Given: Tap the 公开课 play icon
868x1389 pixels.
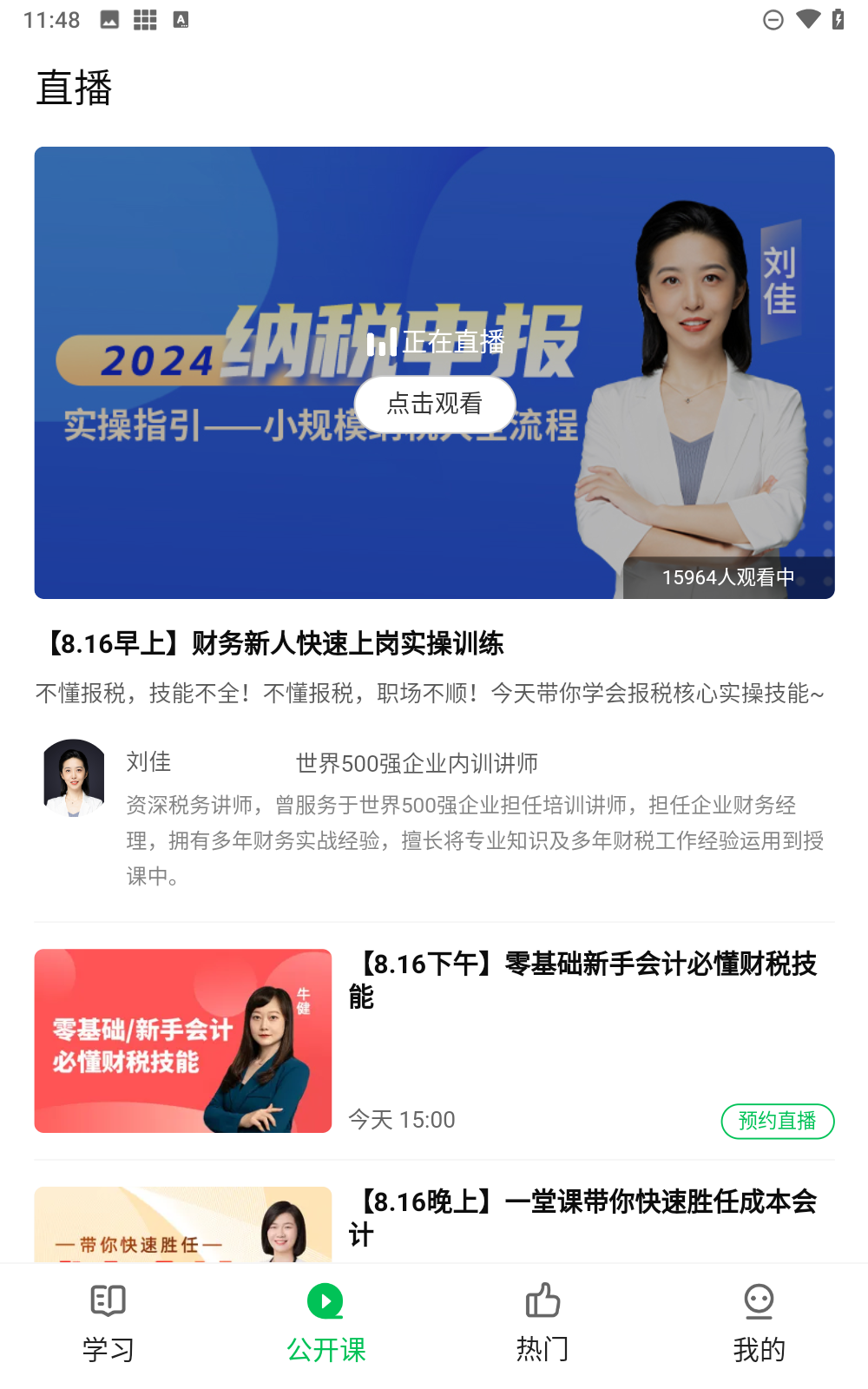Looking at the screenshot, I should pyautogui.click(x=325, y=1300).
